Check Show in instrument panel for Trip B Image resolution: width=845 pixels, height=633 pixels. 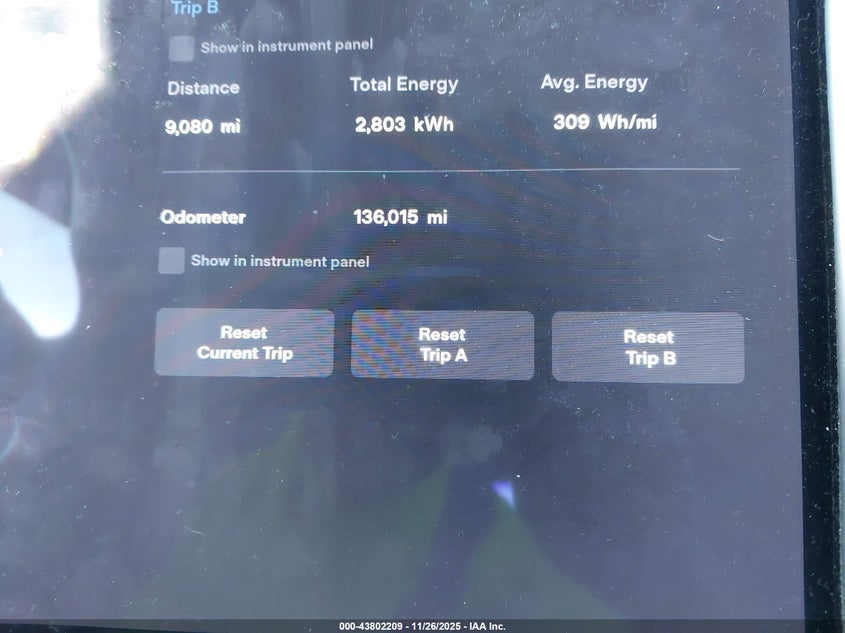182,48
